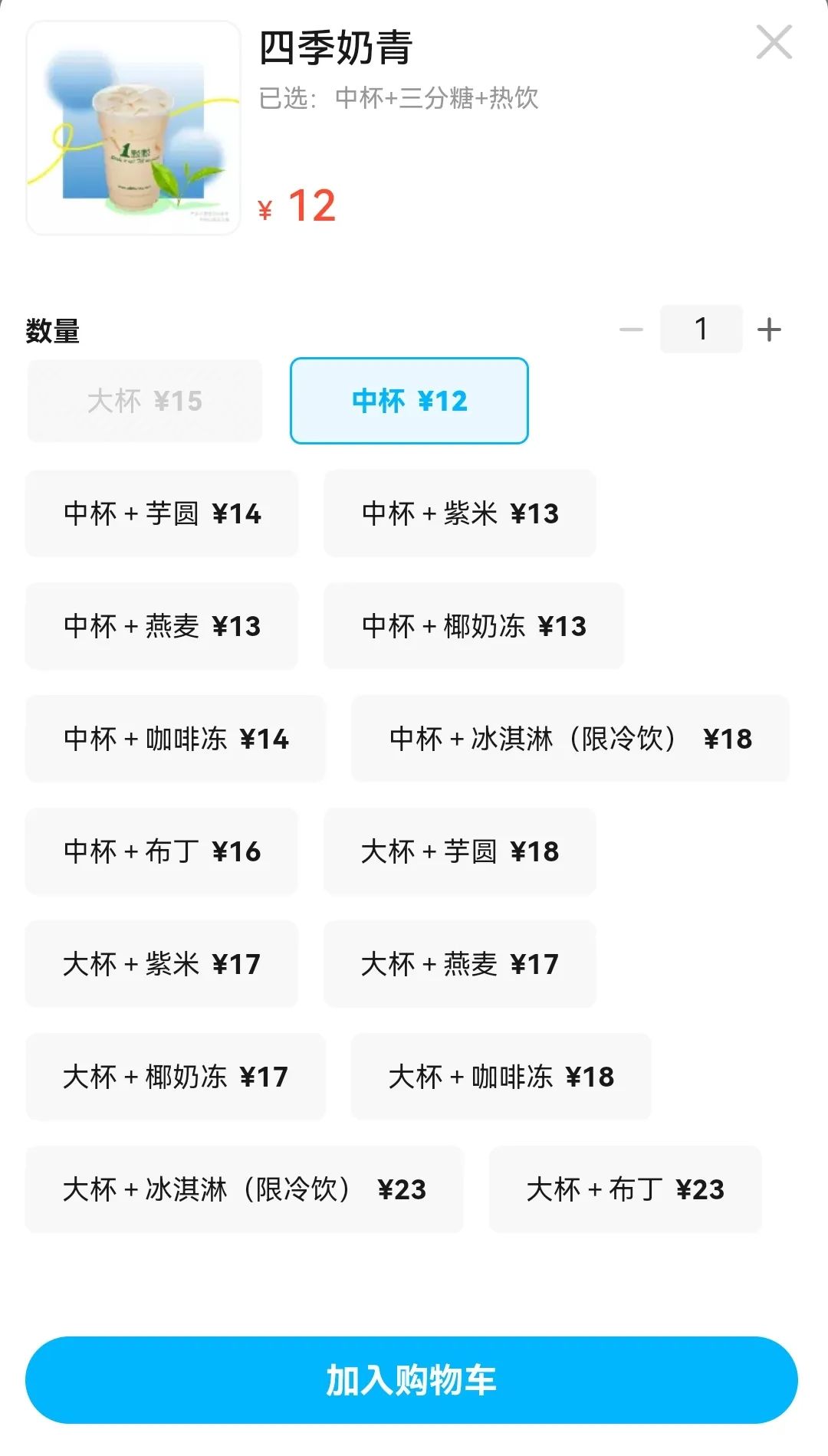Pick 大杯 + 布丁 ¥23
828x1456 pixels.
tap(626, 1189)
